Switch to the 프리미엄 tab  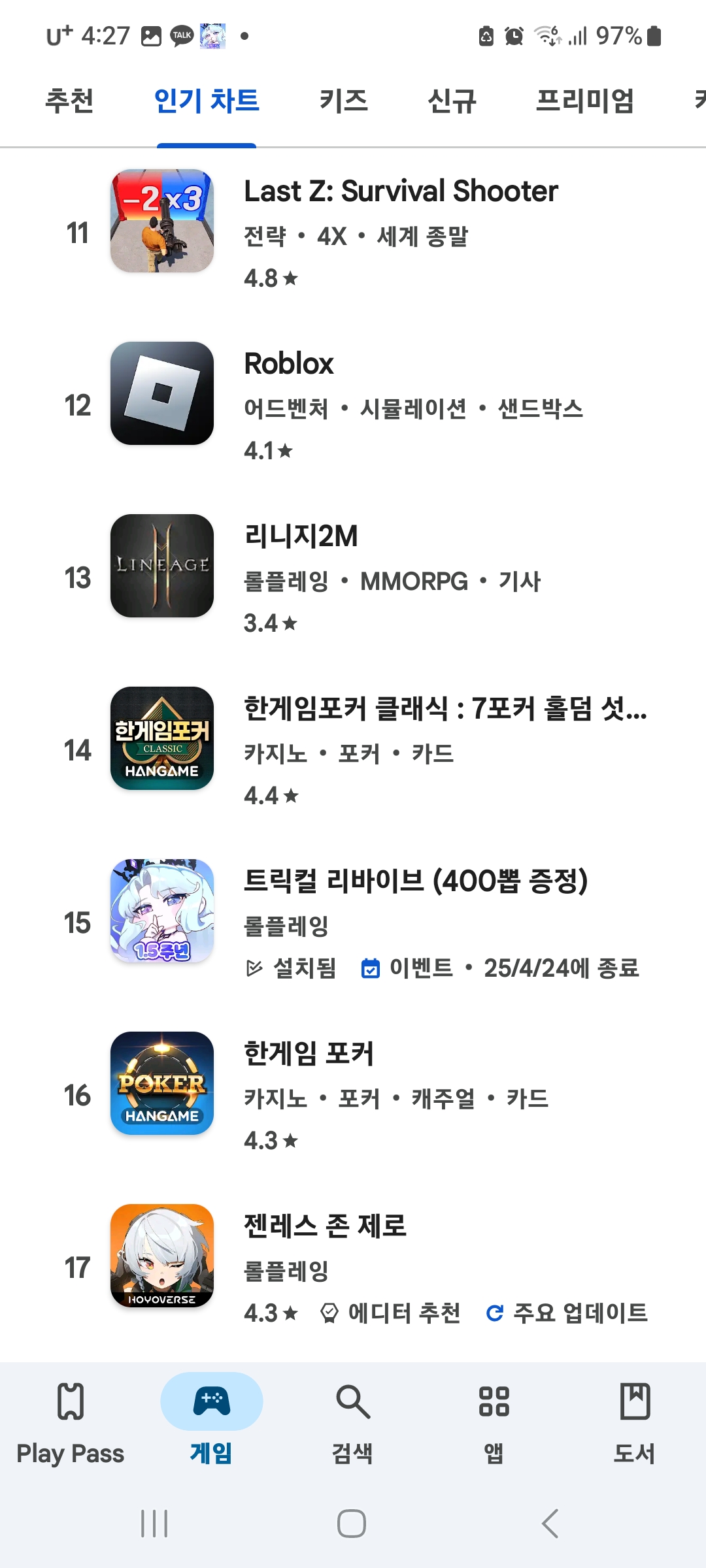coord(584,101)
